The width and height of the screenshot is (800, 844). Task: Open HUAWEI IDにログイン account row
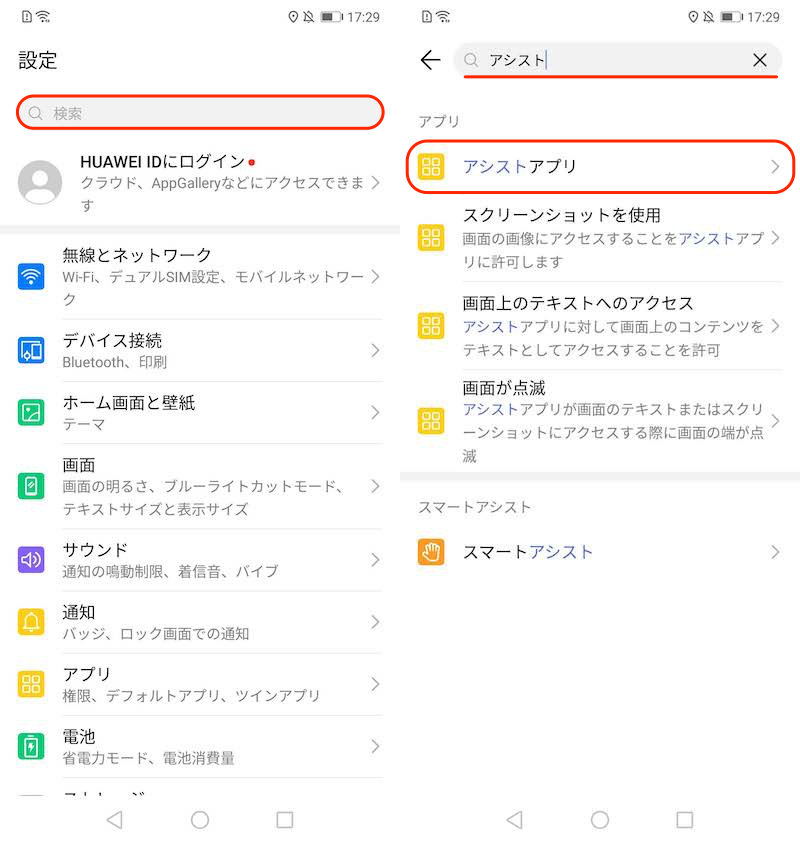coord(200,182)
